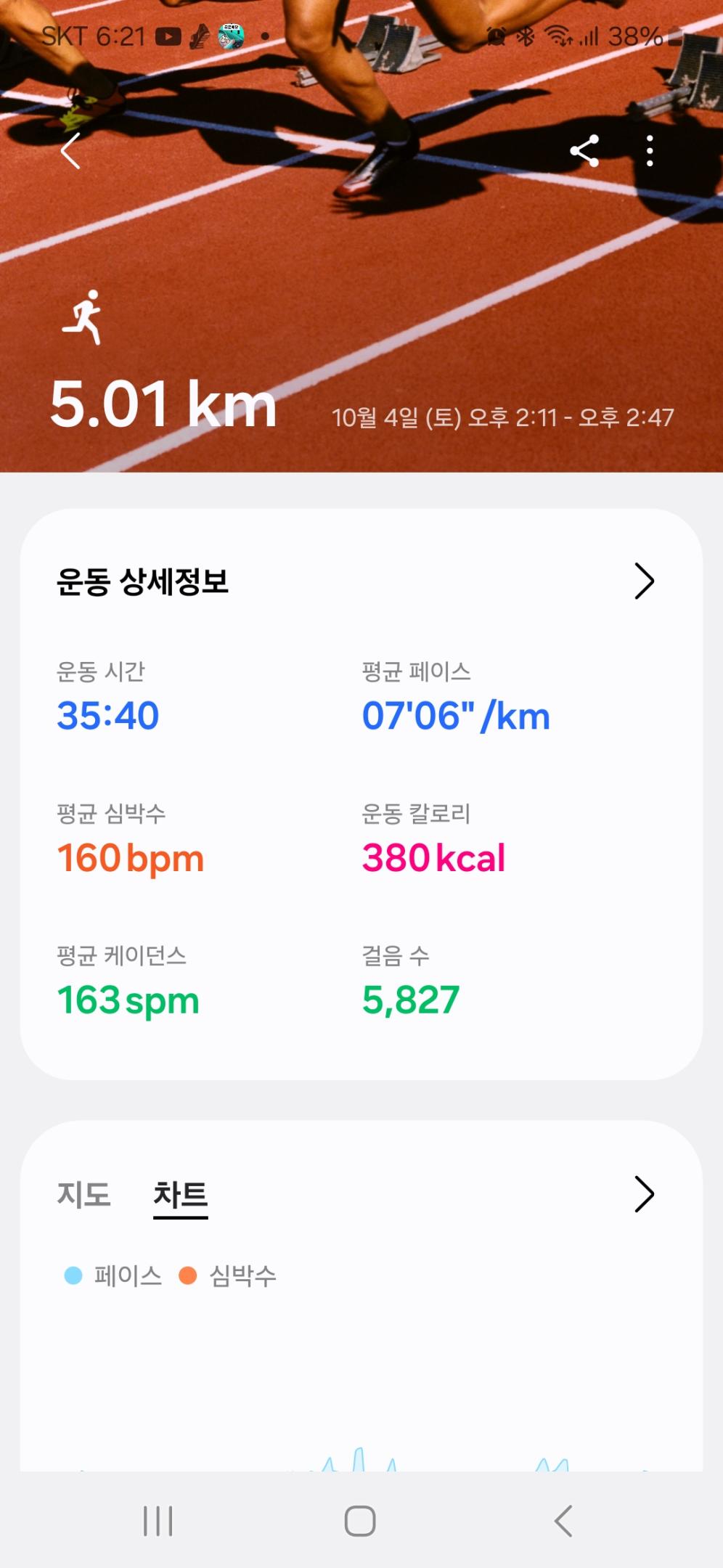Open the full chart view chevron
This screenshot has width=723, height=1568.
[644, 1195]
